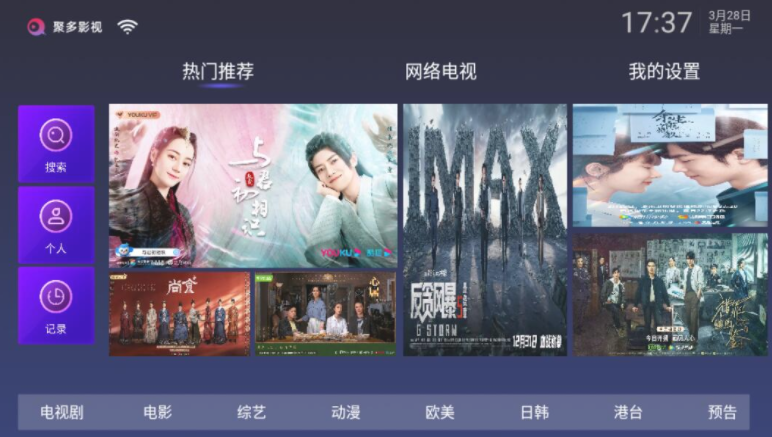
Task: Open the romance drama poster with the kissing couple
Action: point(670,164)
